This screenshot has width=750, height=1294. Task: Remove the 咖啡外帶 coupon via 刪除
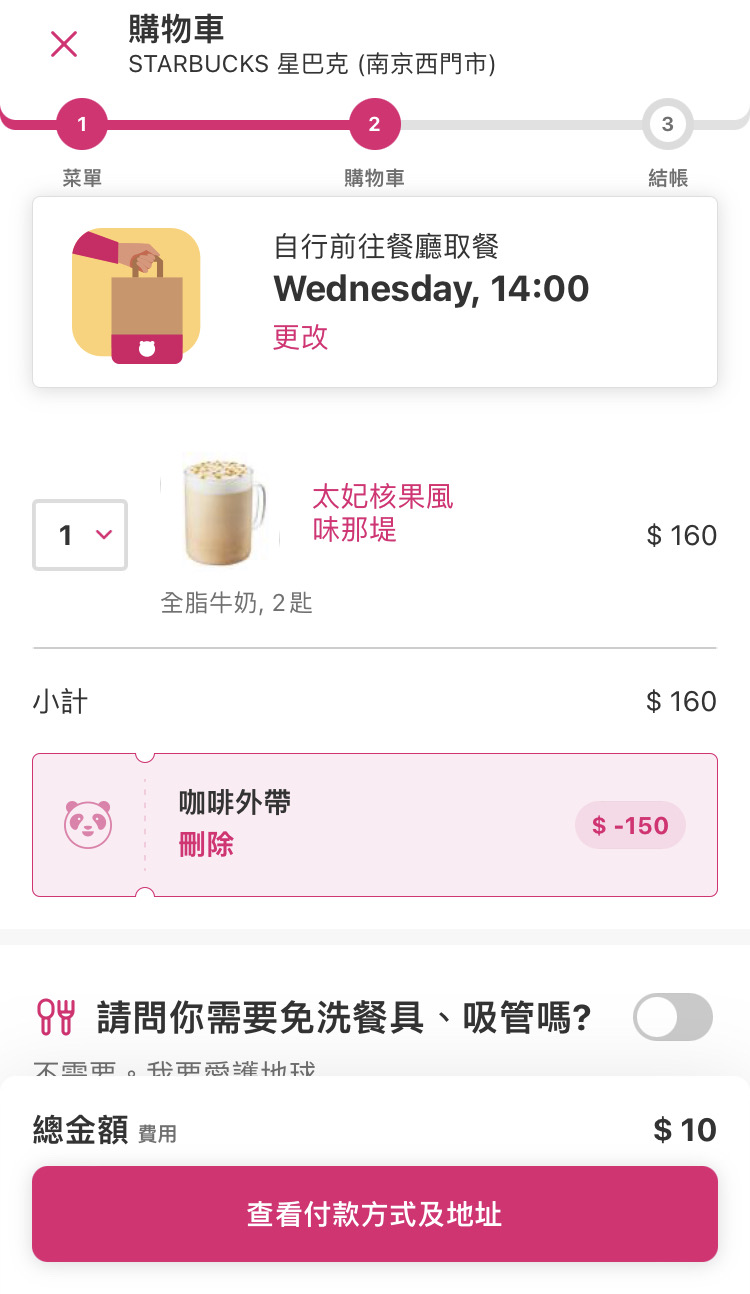click(206, 845)
